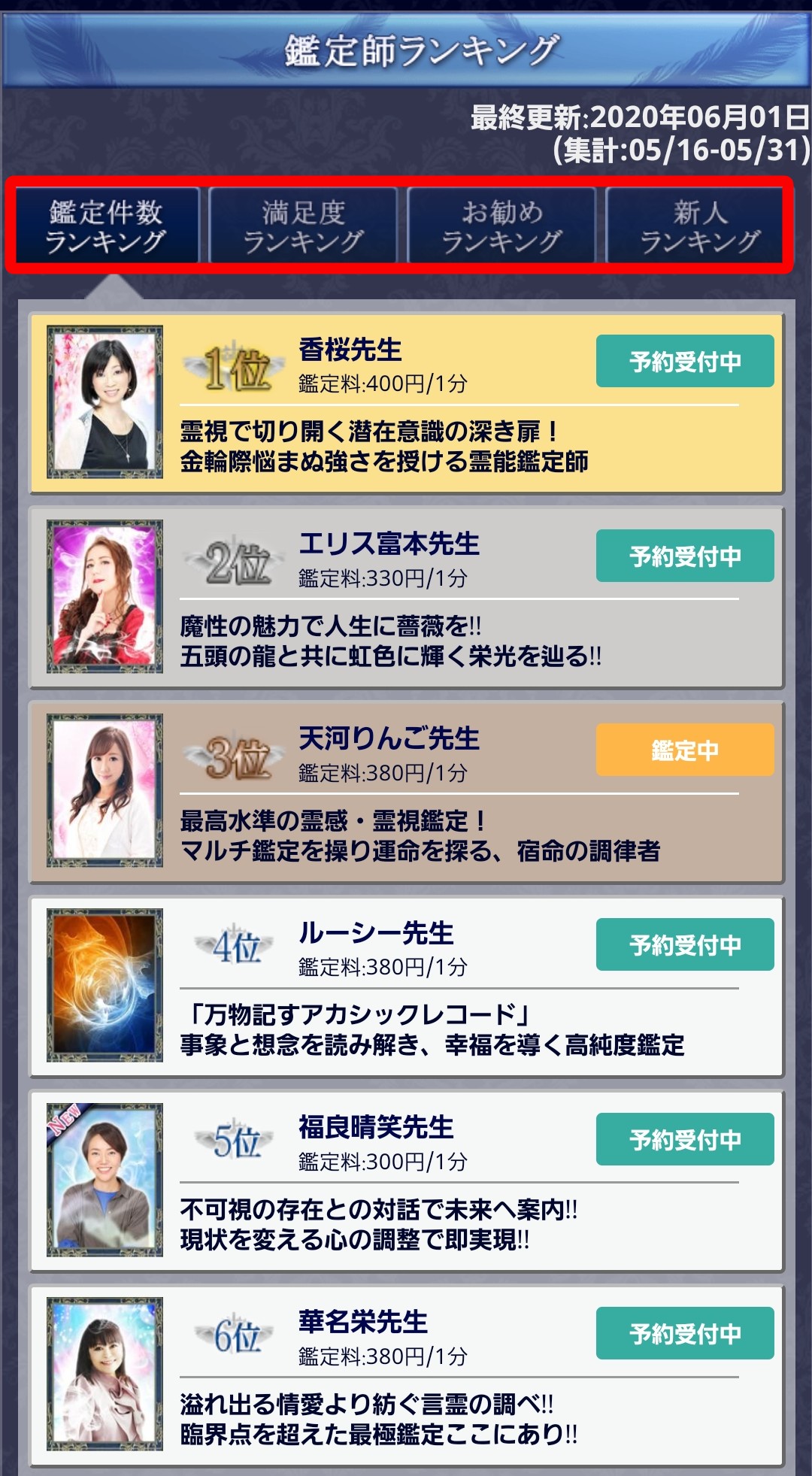Open エリス富本先生's profile photo
The image size is (812, 1476).
pyautogui.click(x=105, y=596)
